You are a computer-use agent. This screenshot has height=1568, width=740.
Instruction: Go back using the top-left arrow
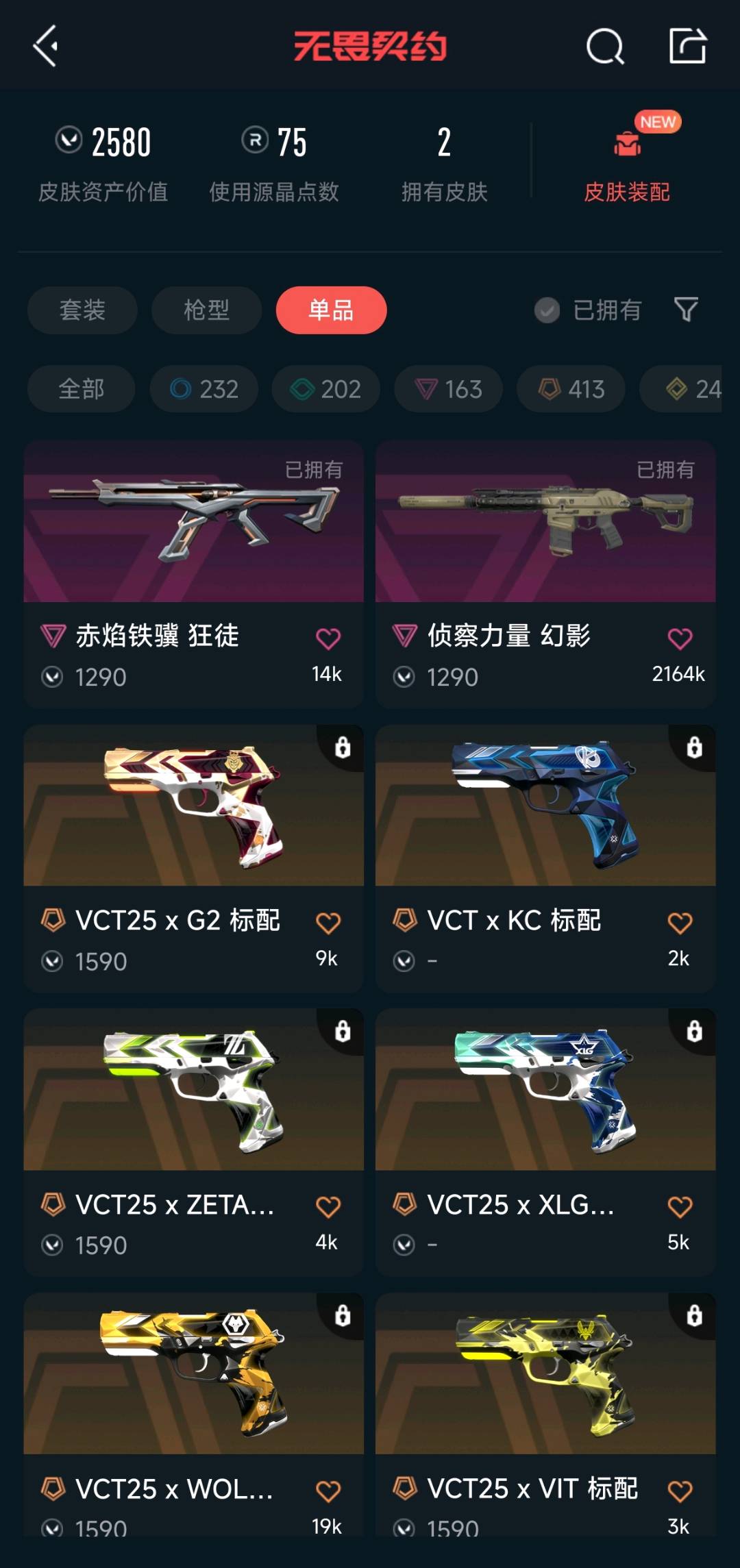(x=45, y=47)
